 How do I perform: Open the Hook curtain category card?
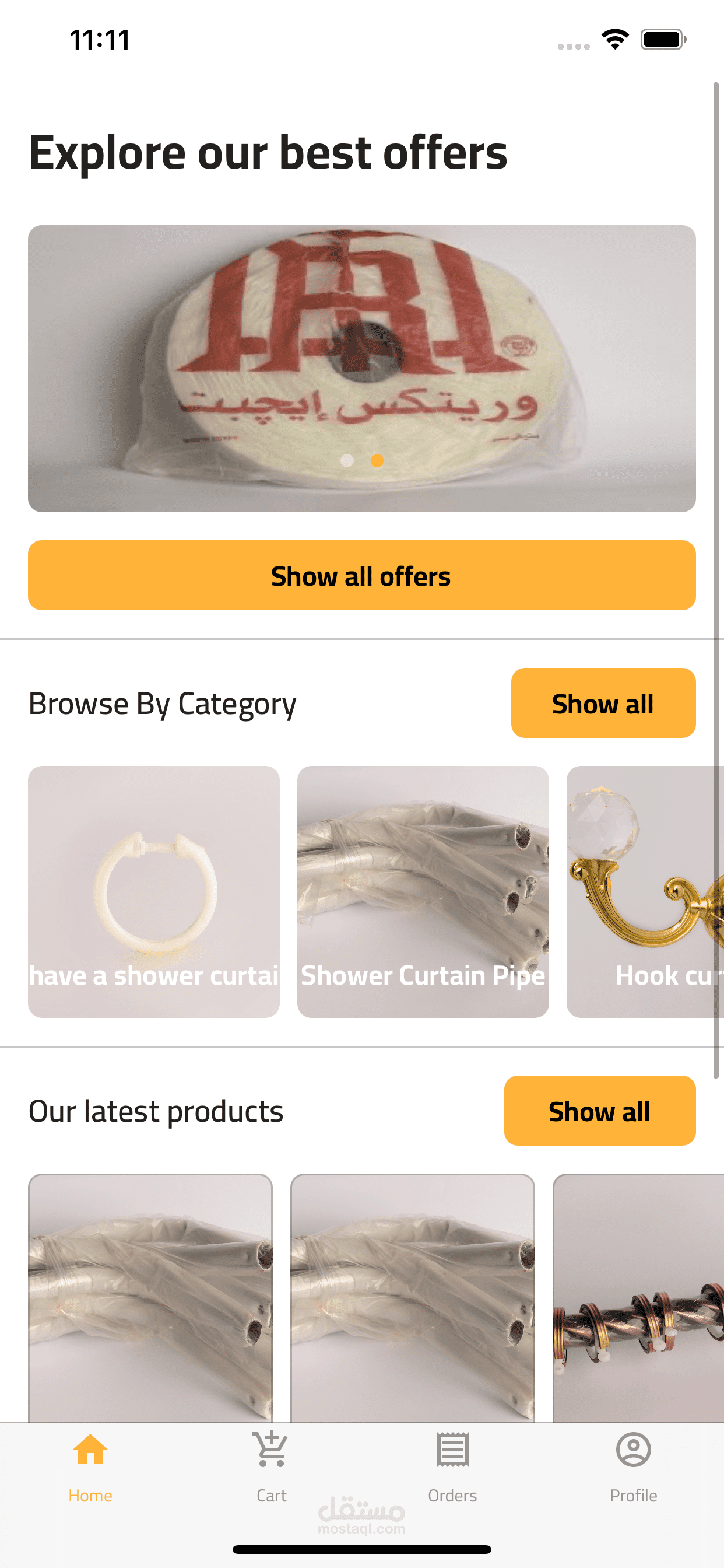pyautogui.click(x=645, y=892)
